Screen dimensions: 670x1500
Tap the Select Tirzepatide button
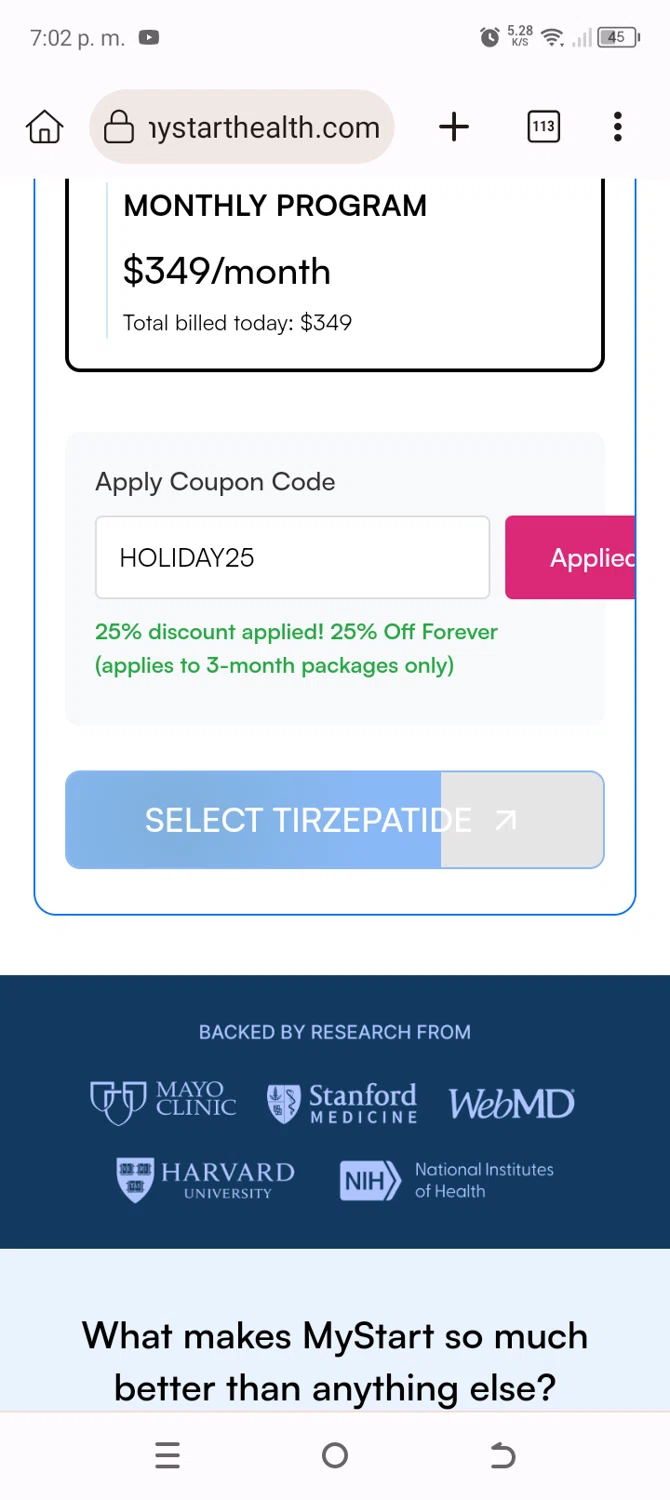pyautogui.click(x=334, y=820)
